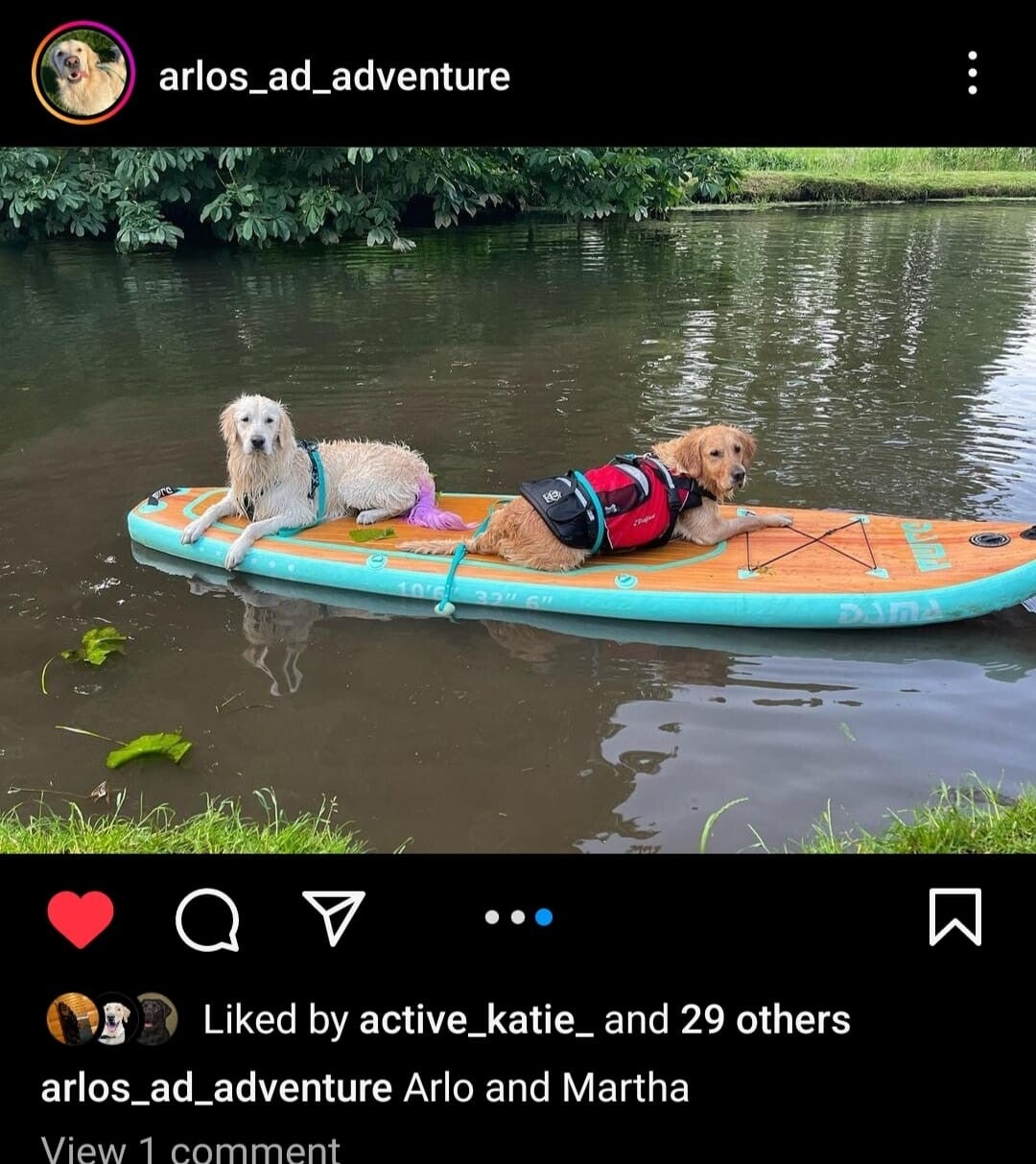Open arlos_ad_adventure's story from profile picture

[83, 73]
